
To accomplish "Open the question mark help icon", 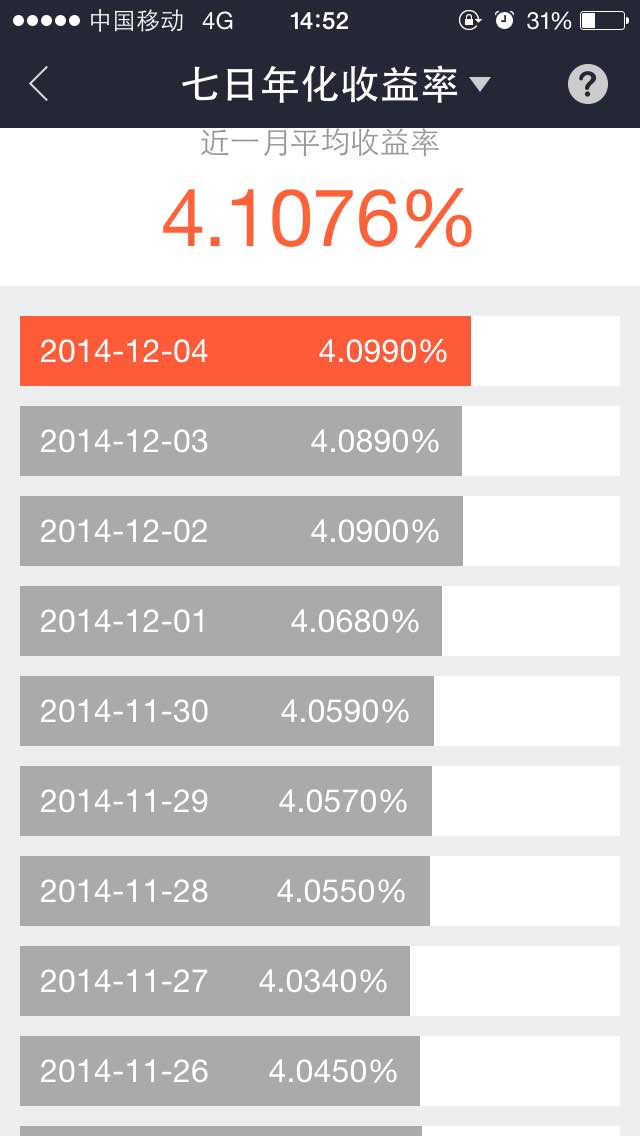I will point(587,84).
